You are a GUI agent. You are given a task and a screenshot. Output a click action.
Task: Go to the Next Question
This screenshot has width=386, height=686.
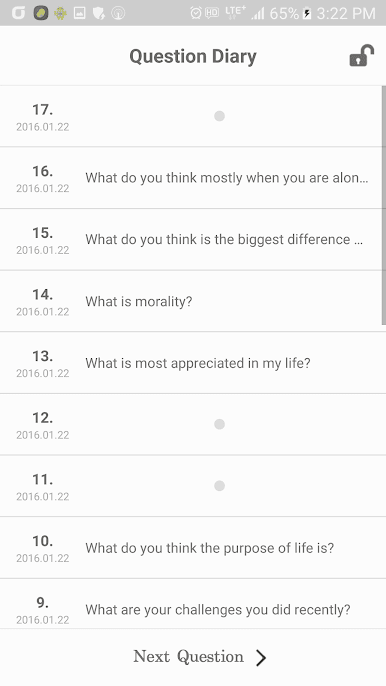tap(200, 657)
